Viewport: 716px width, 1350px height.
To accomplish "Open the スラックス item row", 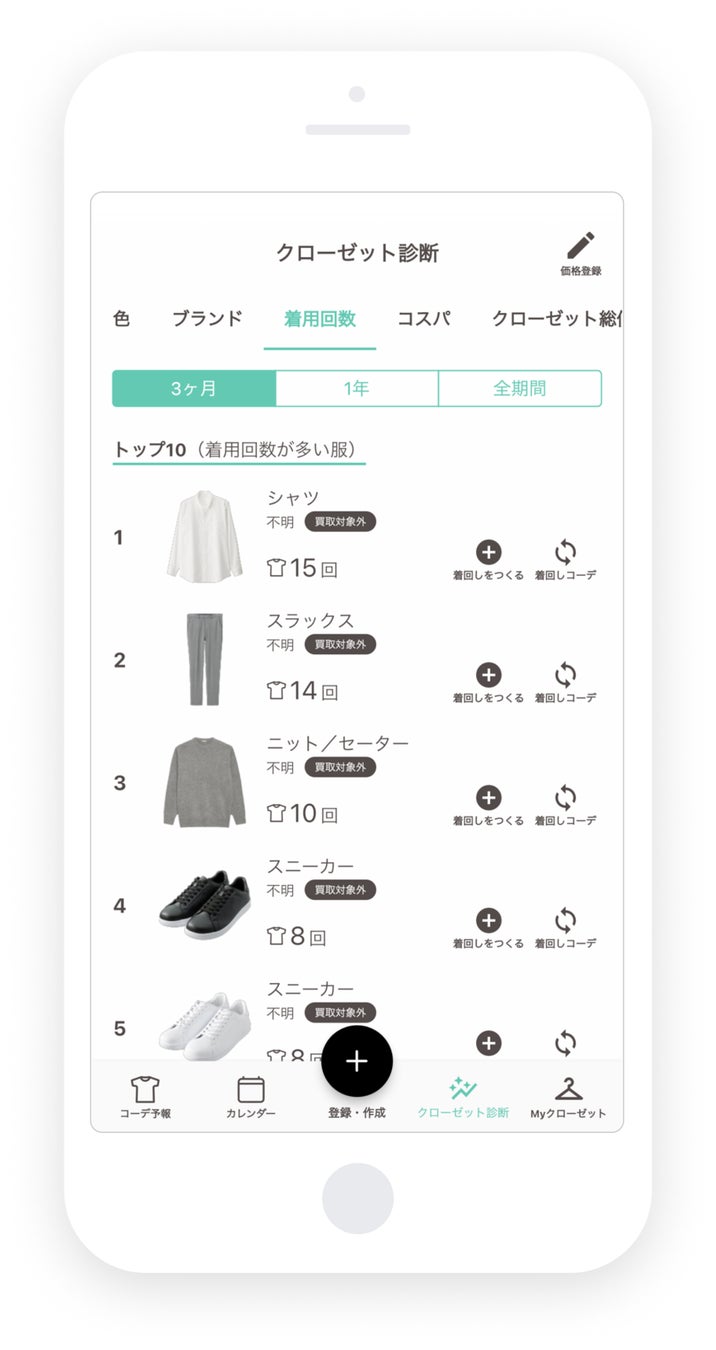I will click(x=310, y=621).
